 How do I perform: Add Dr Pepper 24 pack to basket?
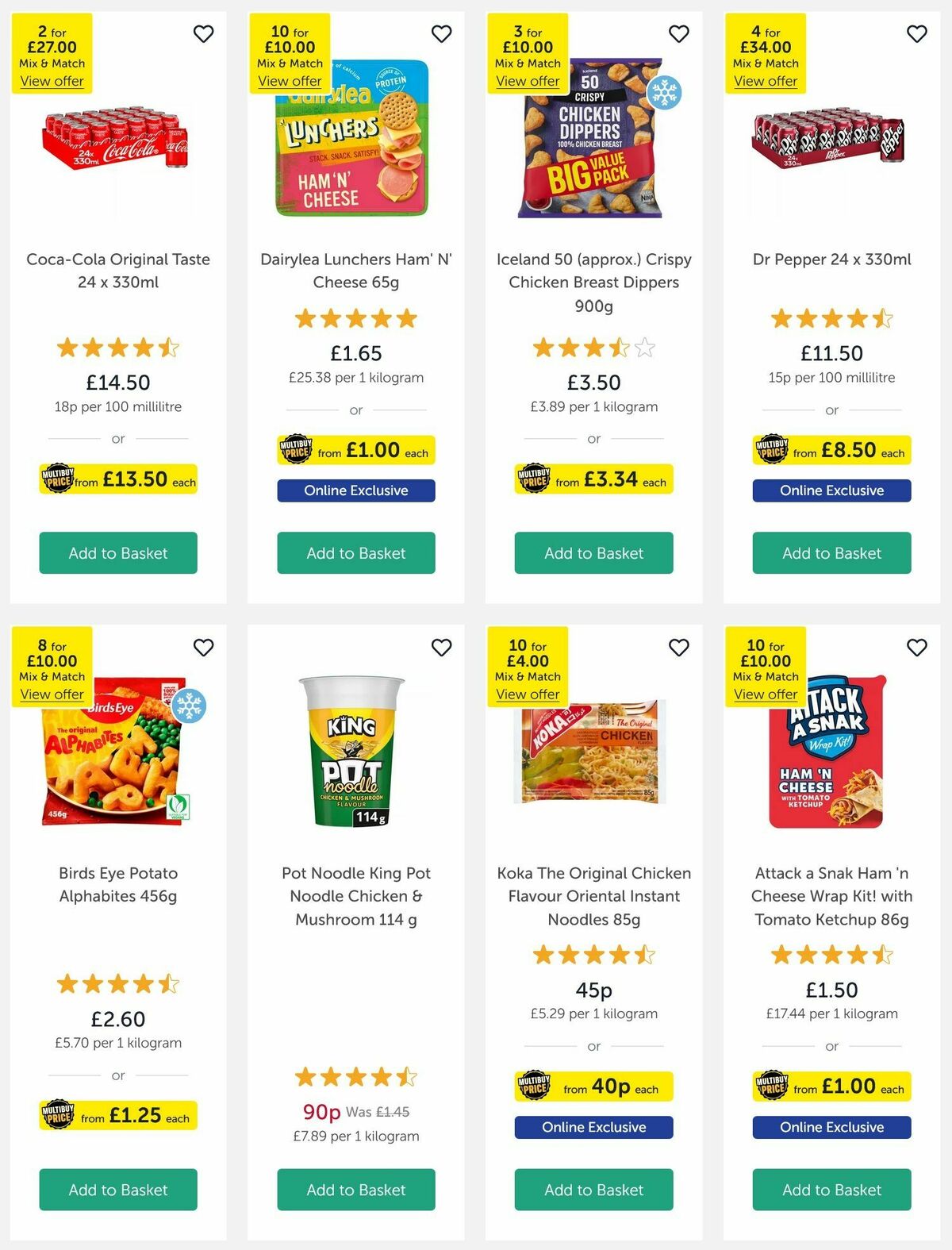tap(831, 553)
